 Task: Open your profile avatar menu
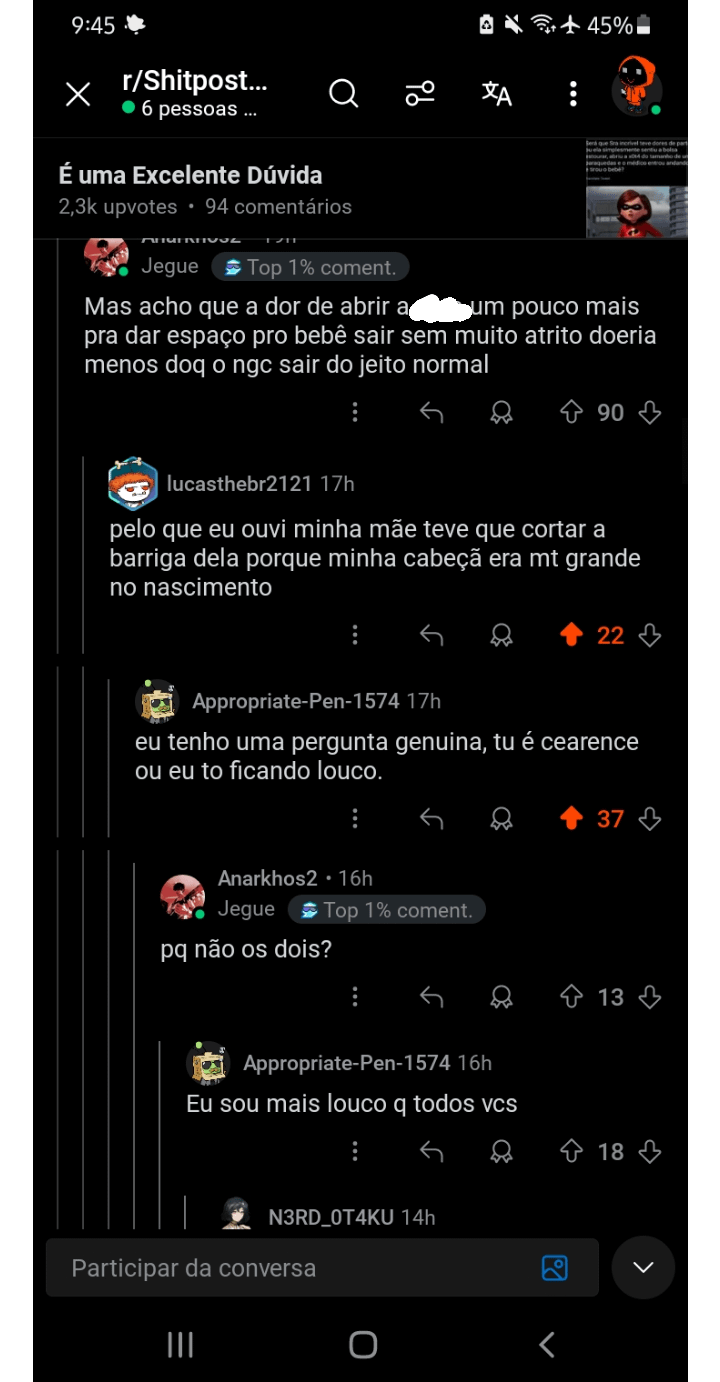point(637,87)
